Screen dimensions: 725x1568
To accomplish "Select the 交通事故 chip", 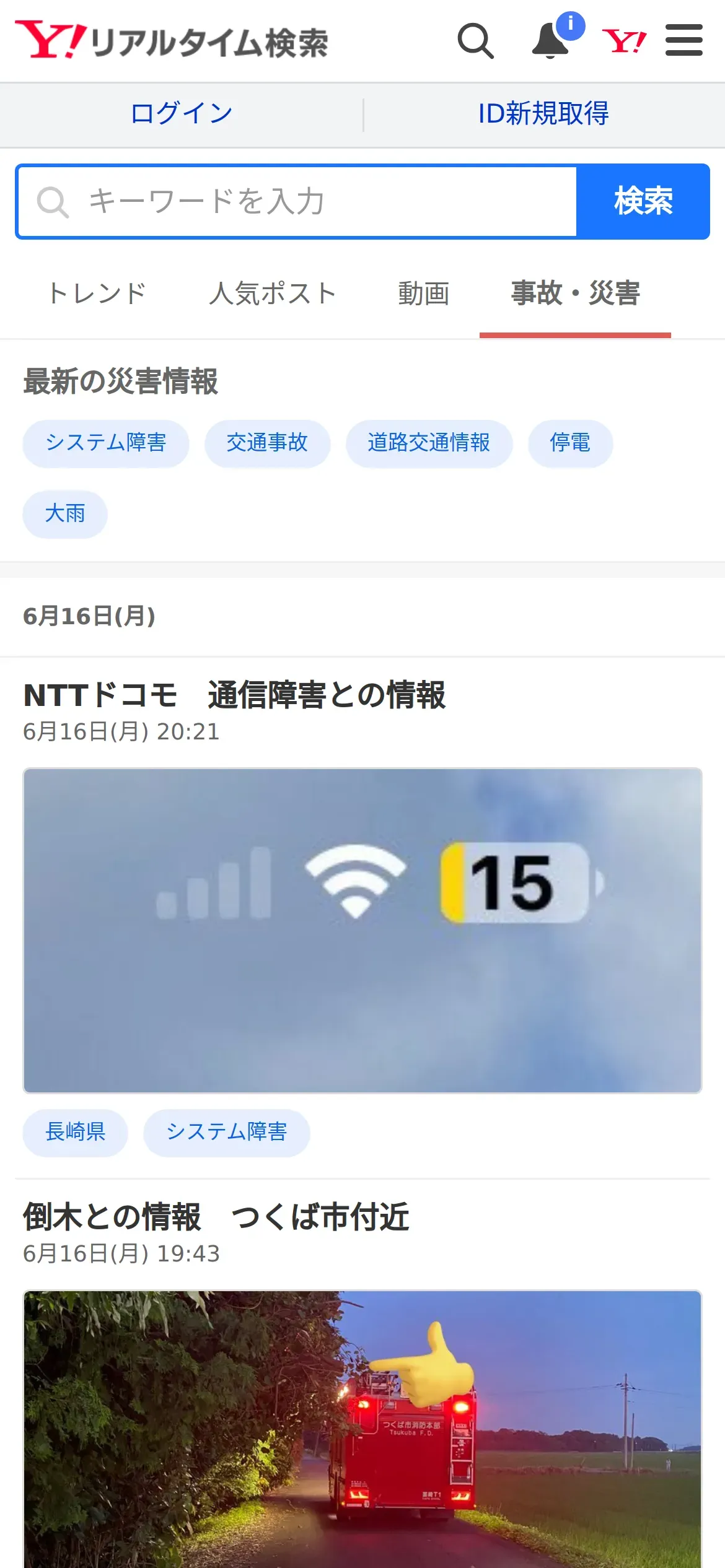I will click(x=267, y=443).
